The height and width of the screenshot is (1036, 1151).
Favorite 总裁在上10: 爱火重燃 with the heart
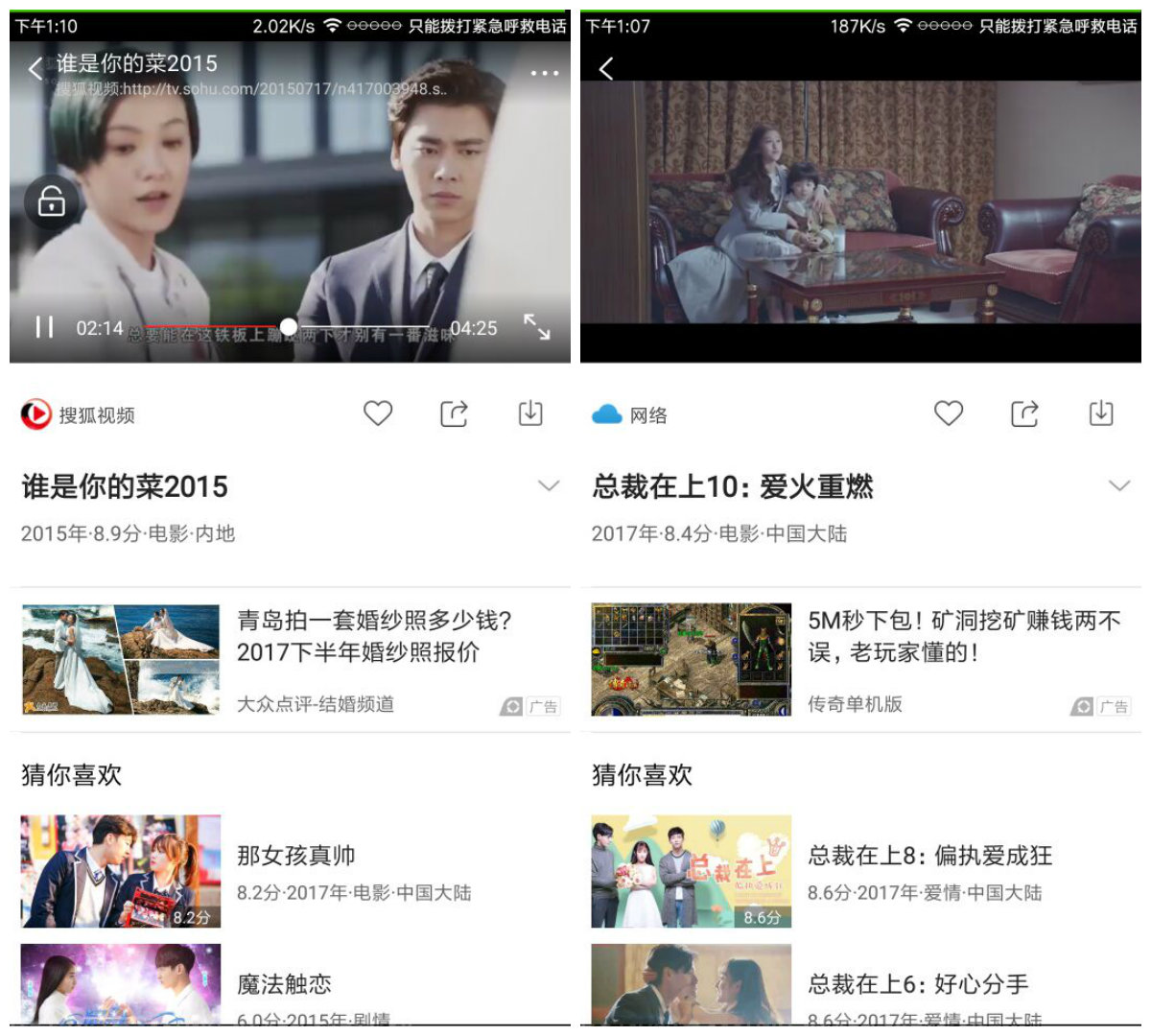click(x=949, y=413)
